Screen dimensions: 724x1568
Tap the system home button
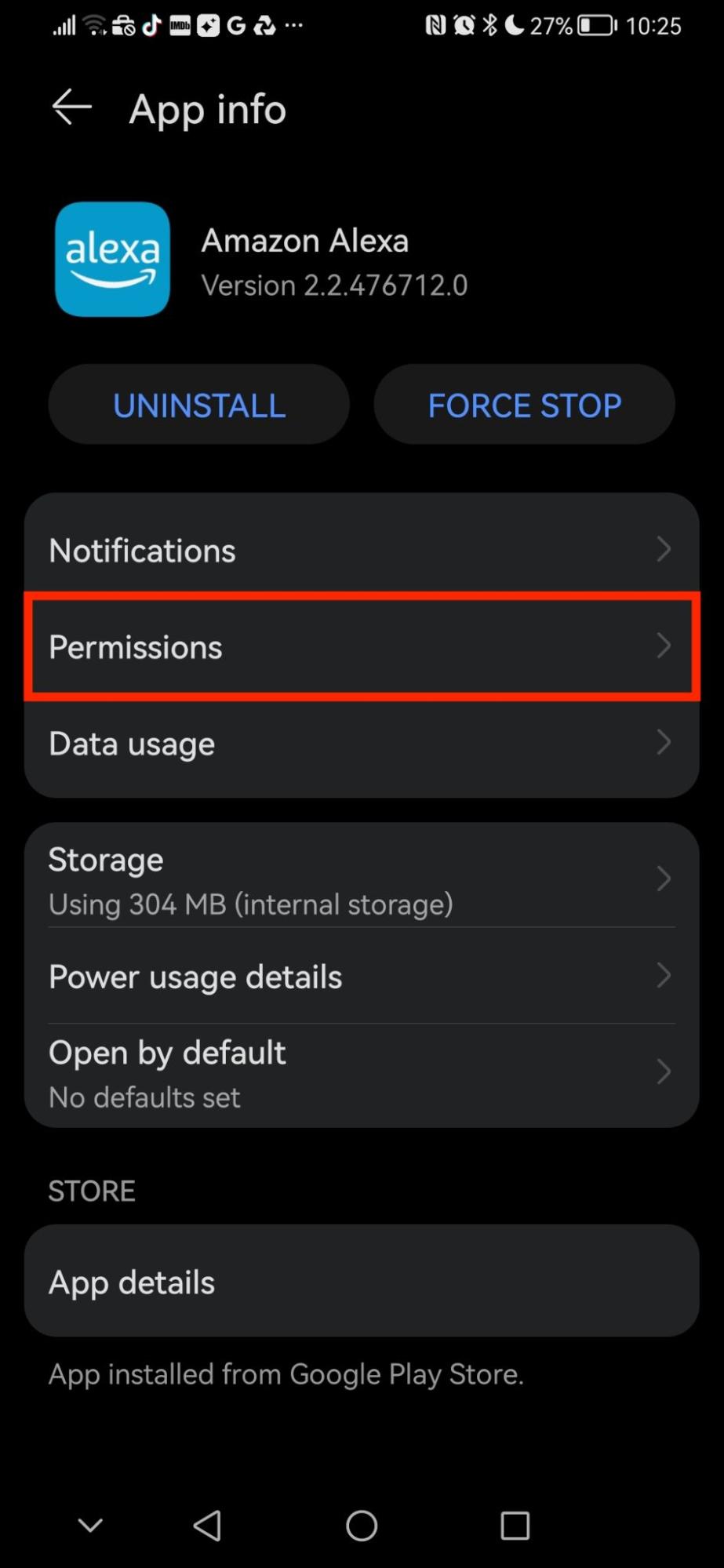(x=362, y=1526)
